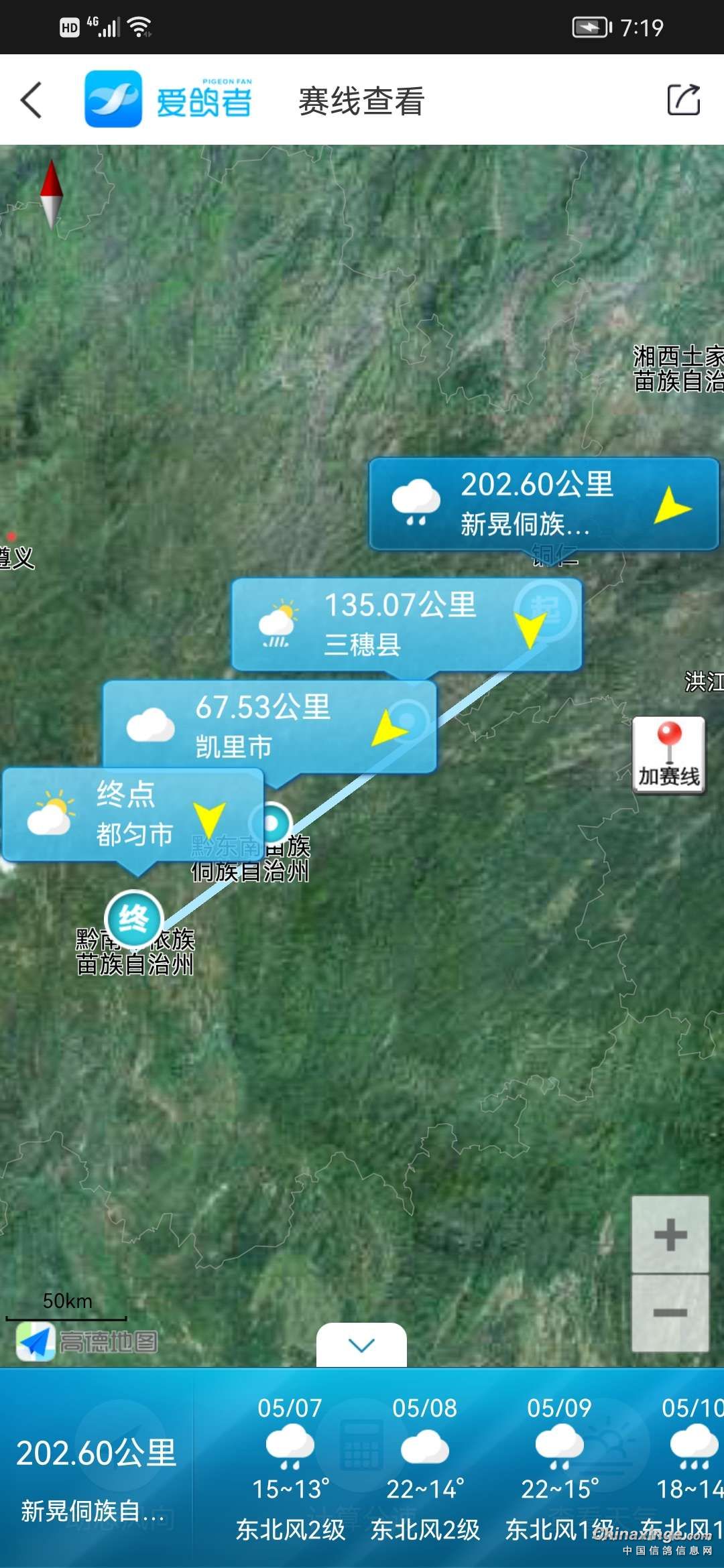Share the race route view
This screenshot has height=1568, width=724.
click(683, 101)
